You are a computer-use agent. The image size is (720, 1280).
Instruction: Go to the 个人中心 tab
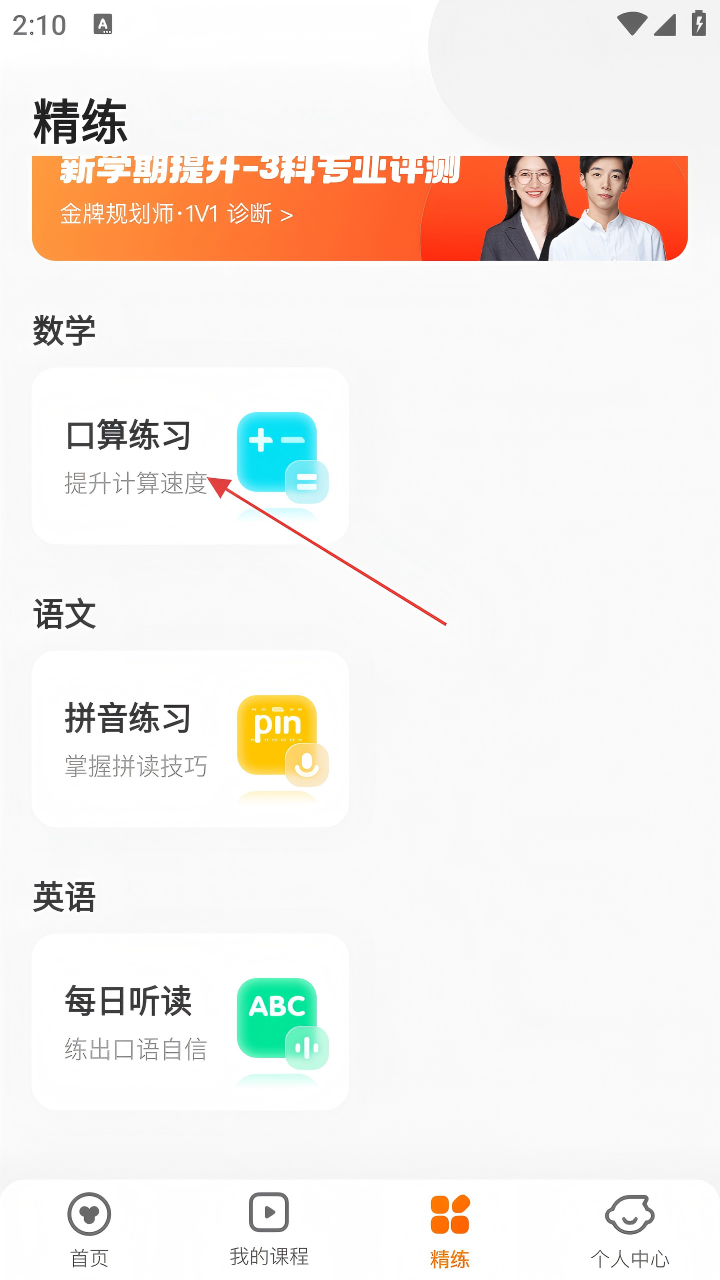tap(629, 1230)
